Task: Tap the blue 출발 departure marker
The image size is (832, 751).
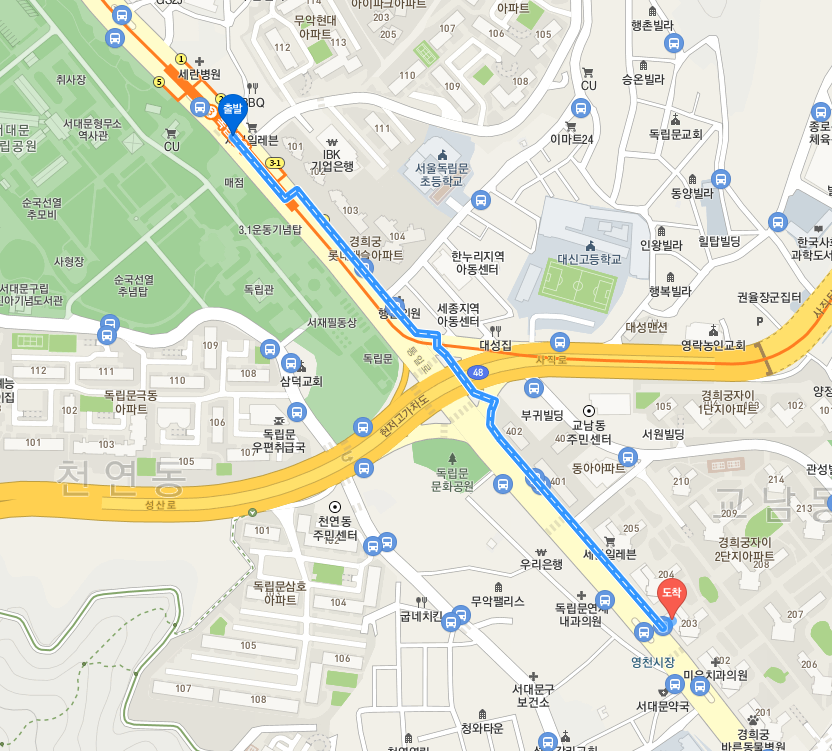Action: click(232, 110)
